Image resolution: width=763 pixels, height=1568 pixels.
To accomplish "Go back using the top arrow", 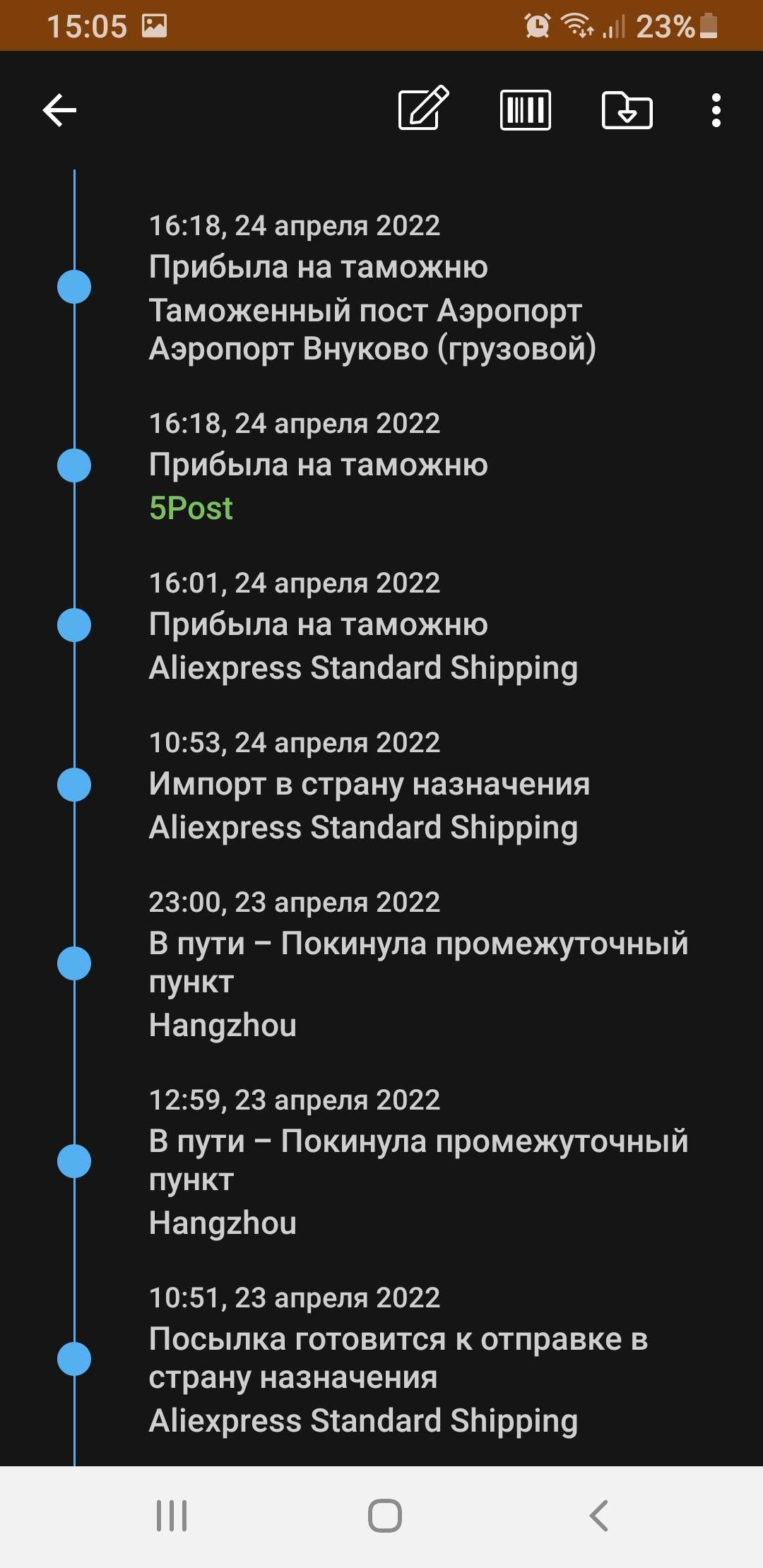I will click(59, 110).
